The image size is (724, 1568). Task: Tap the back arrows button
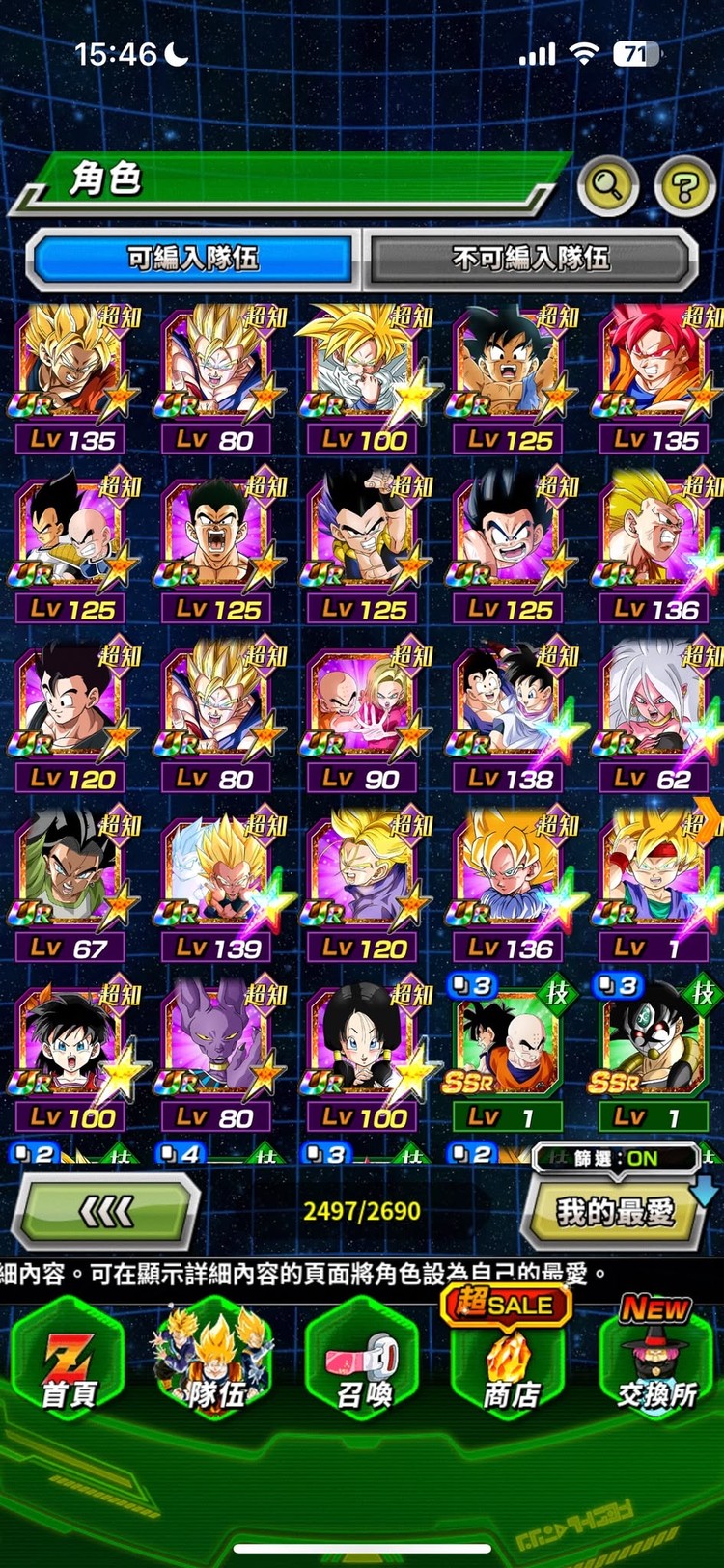[106, 1212]
